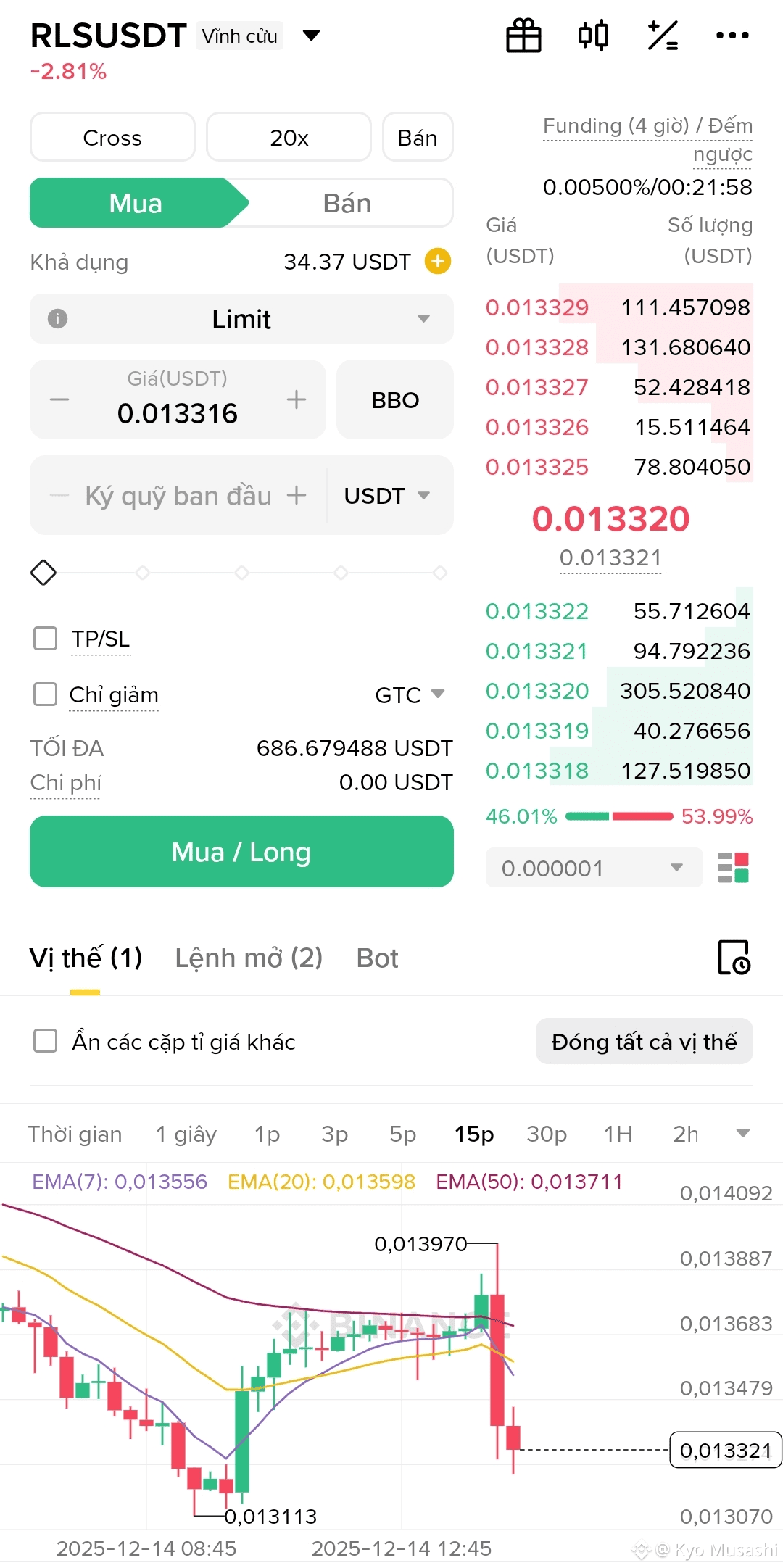Open the GTC time-in-force dropdown
The image size is (783, 1568).
409,694
